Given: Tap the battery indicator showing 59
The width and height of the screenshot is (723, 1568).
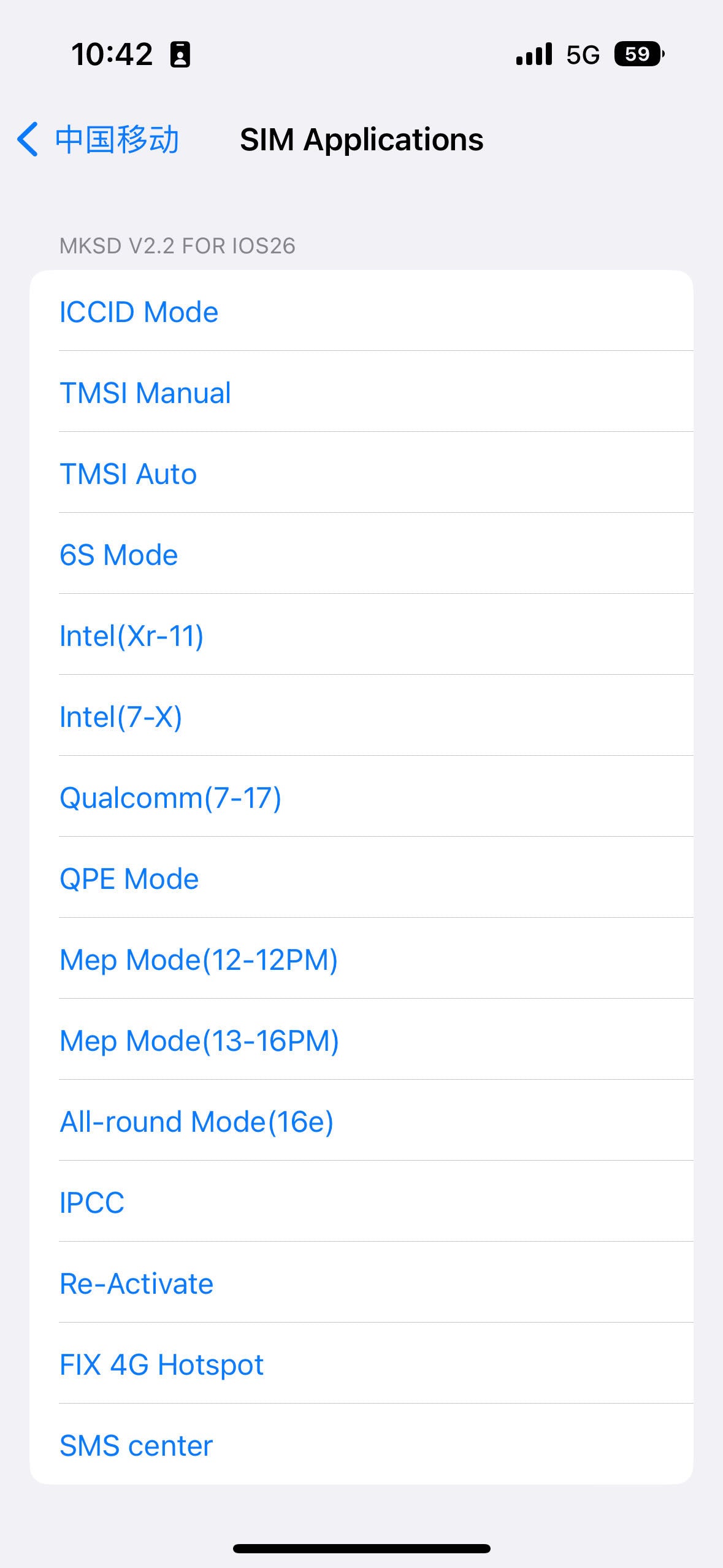Looking at the screenshot, I should pos(638,54).
